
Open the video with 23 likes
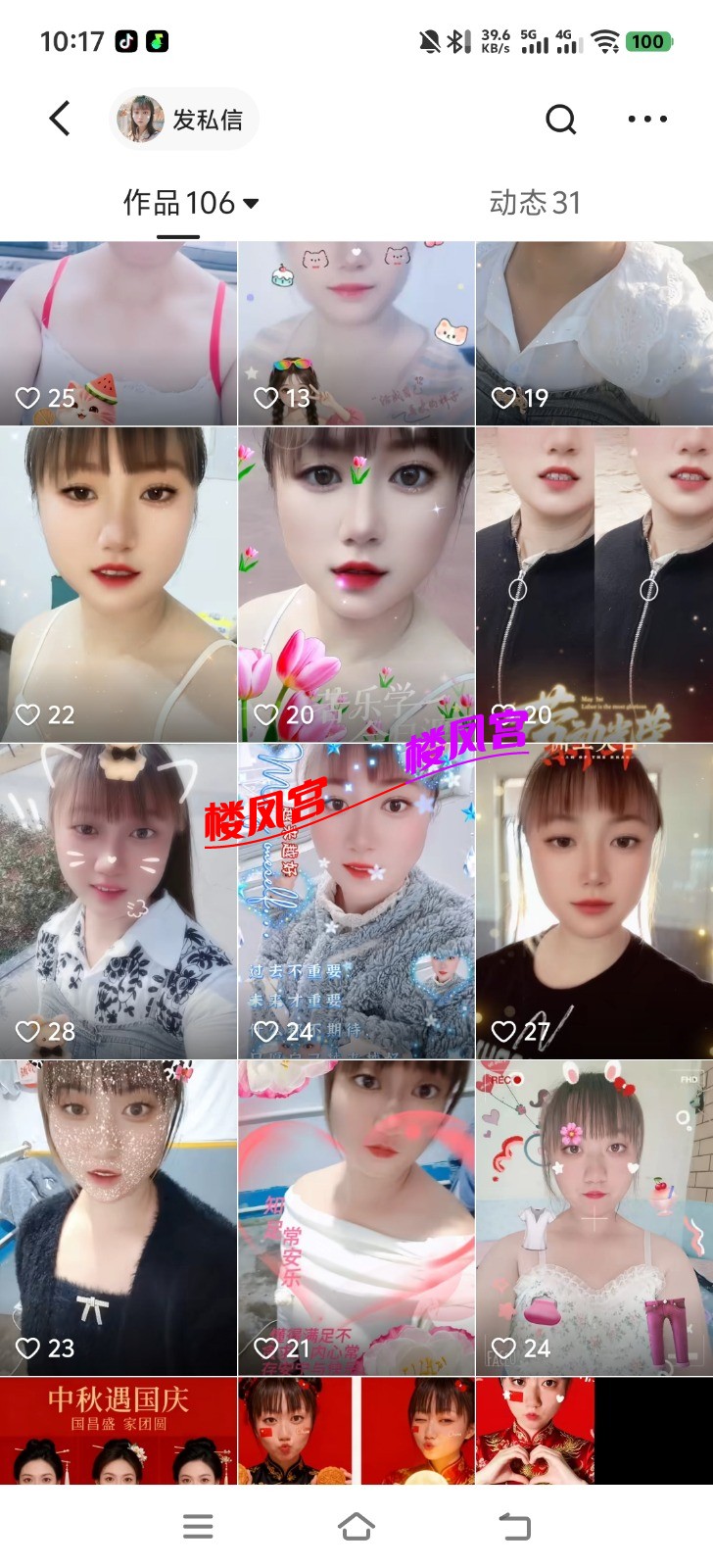[118, 1217]
